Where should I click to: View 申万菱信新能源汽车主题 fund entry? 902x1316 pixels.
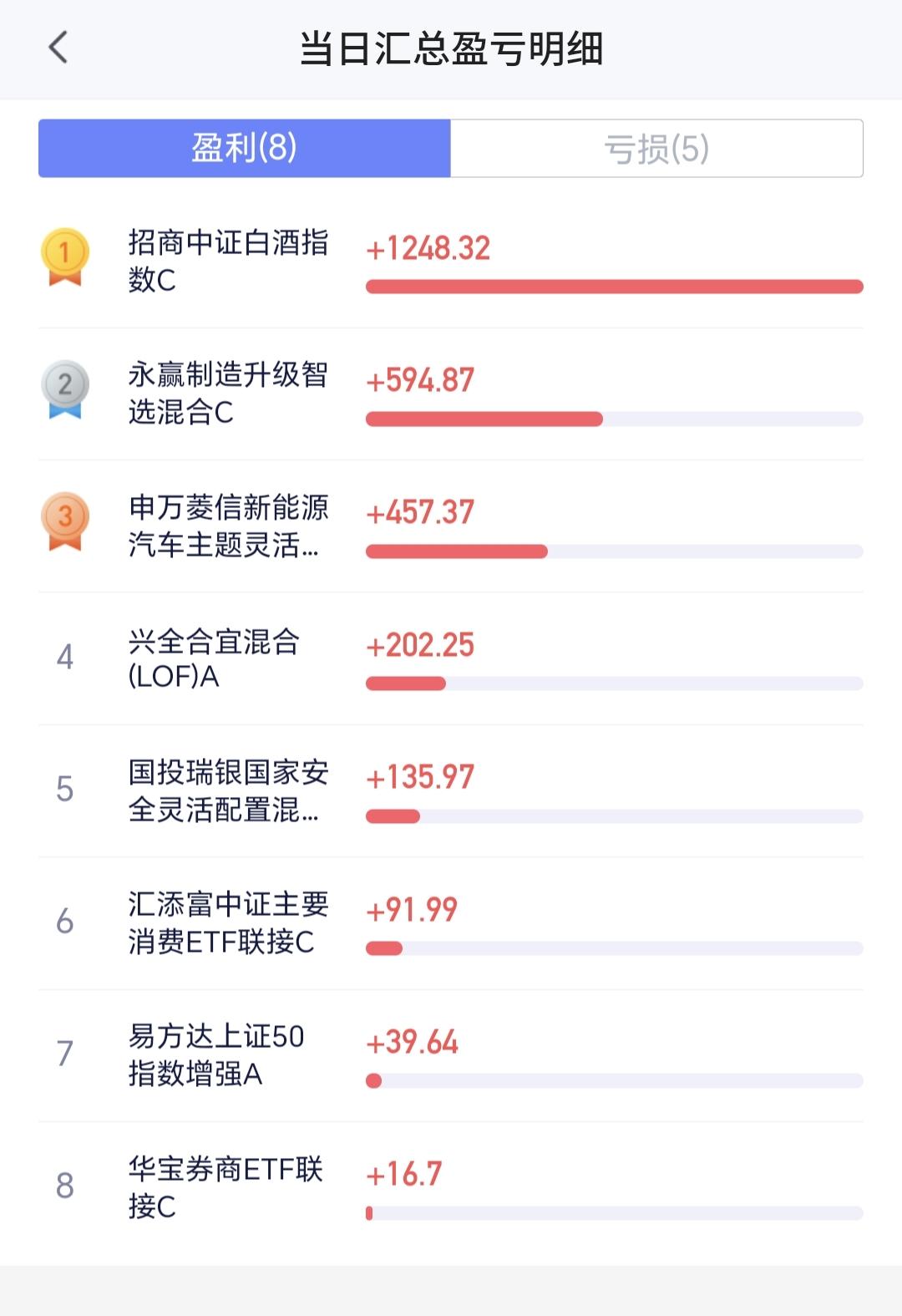[451, 526]
